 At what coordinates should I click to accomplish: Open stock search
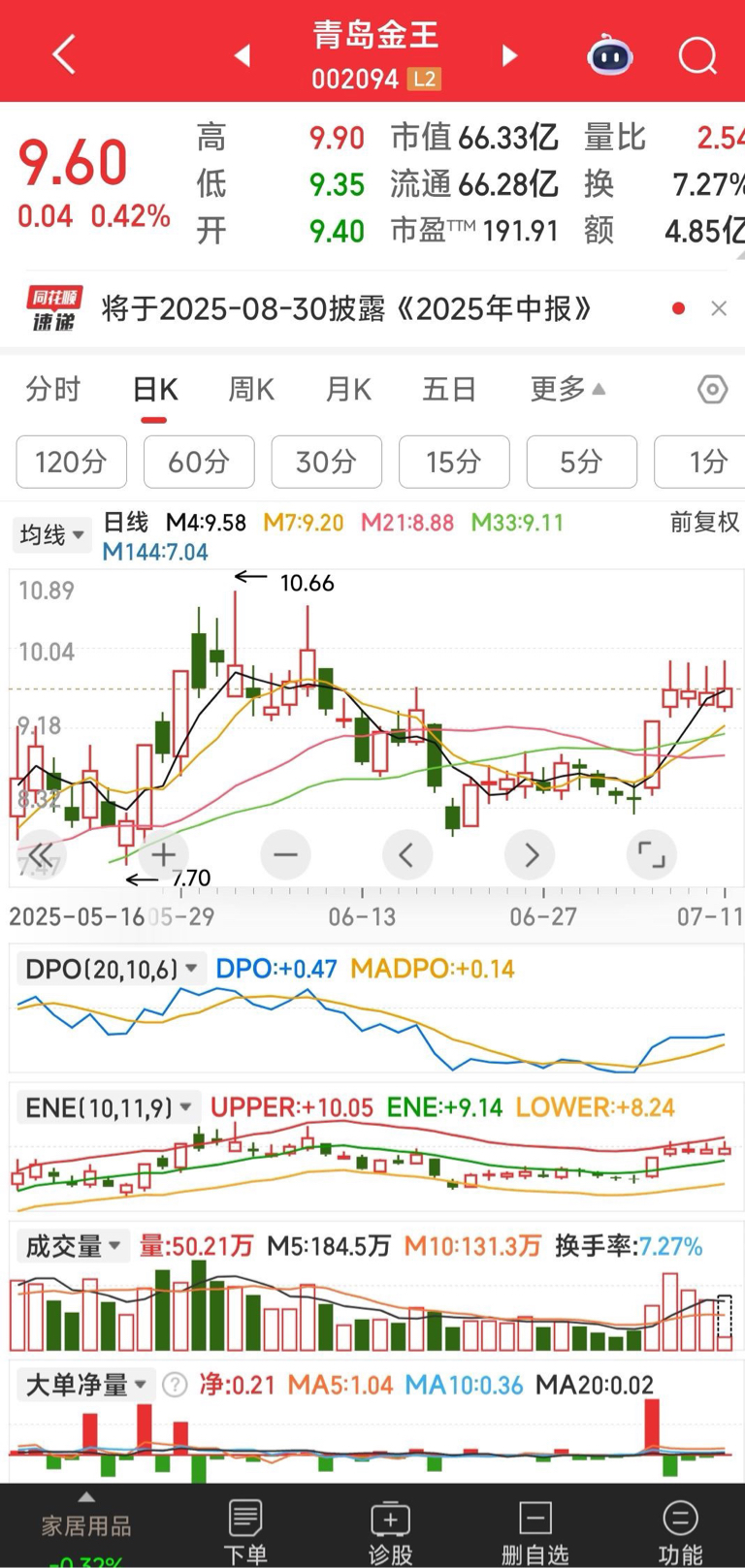coord(696,55)
